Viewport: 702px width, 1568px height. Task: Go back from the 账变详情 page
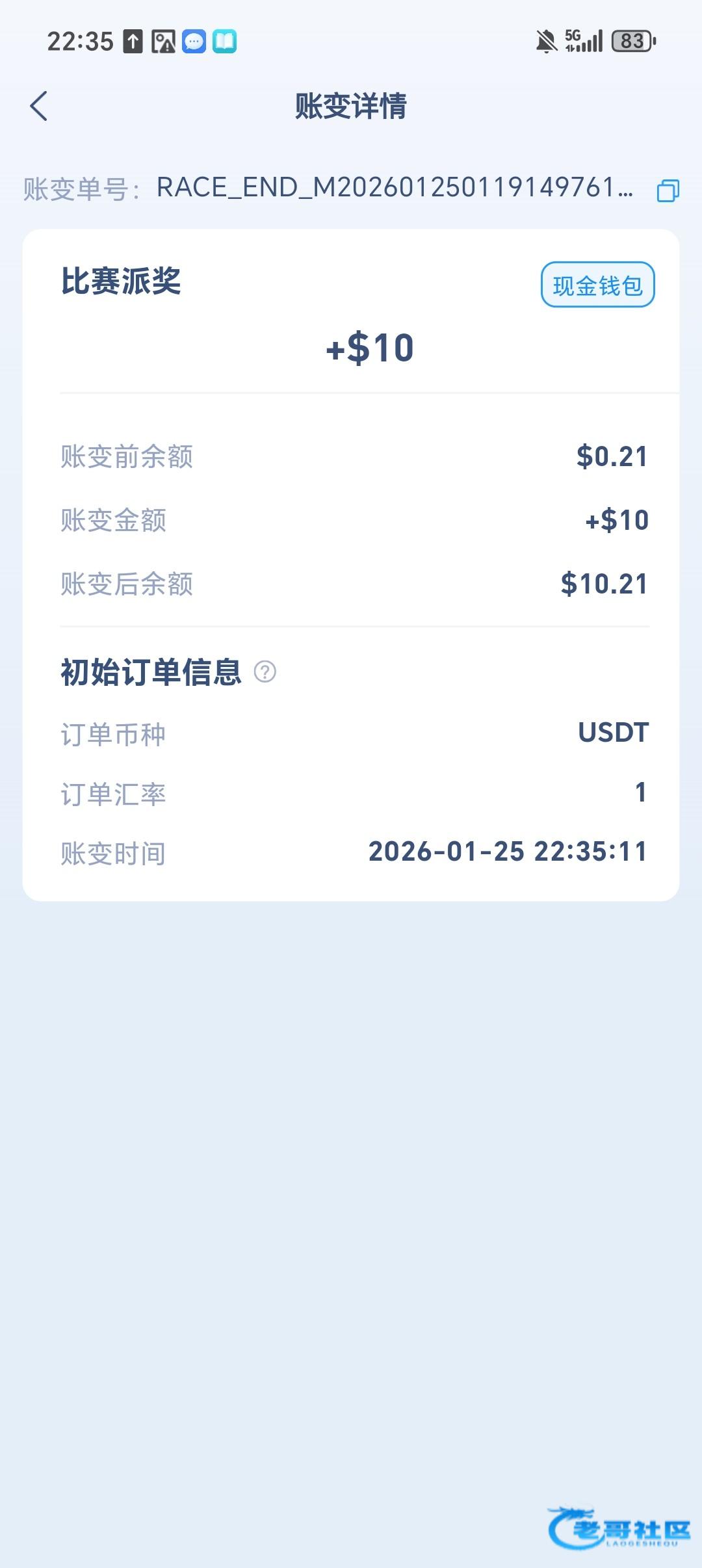39,106
